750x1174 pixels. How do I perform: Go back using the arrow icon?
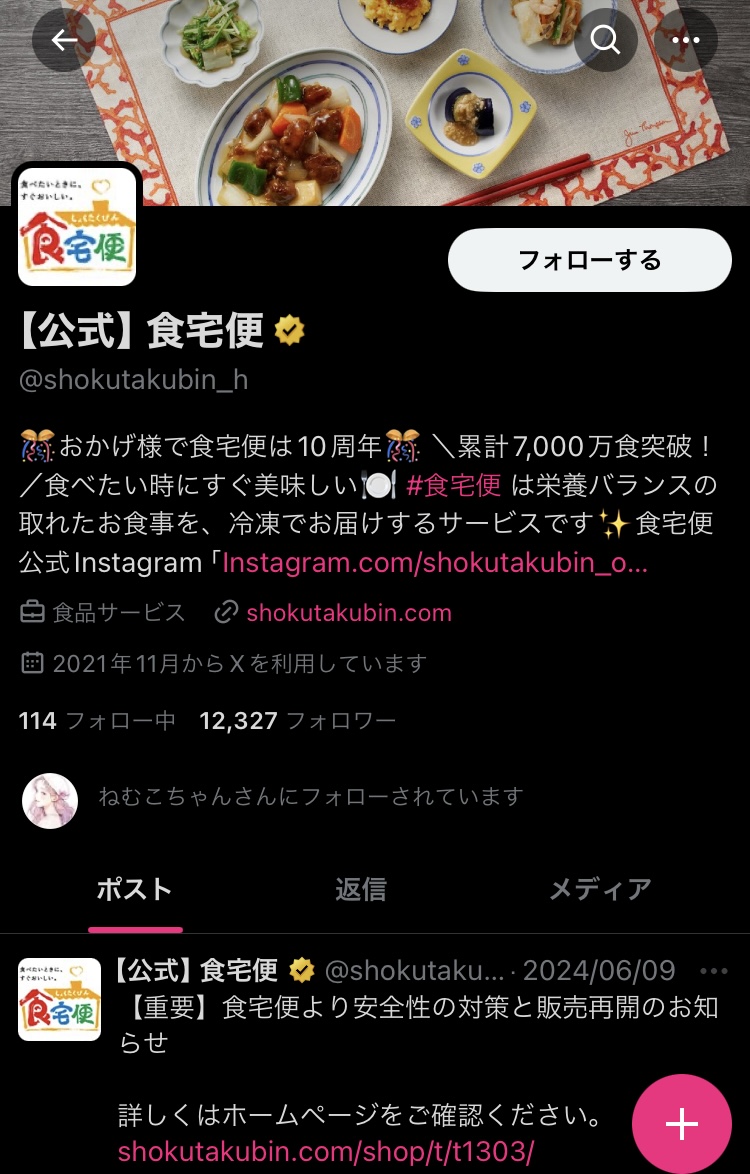click(64, 40)
